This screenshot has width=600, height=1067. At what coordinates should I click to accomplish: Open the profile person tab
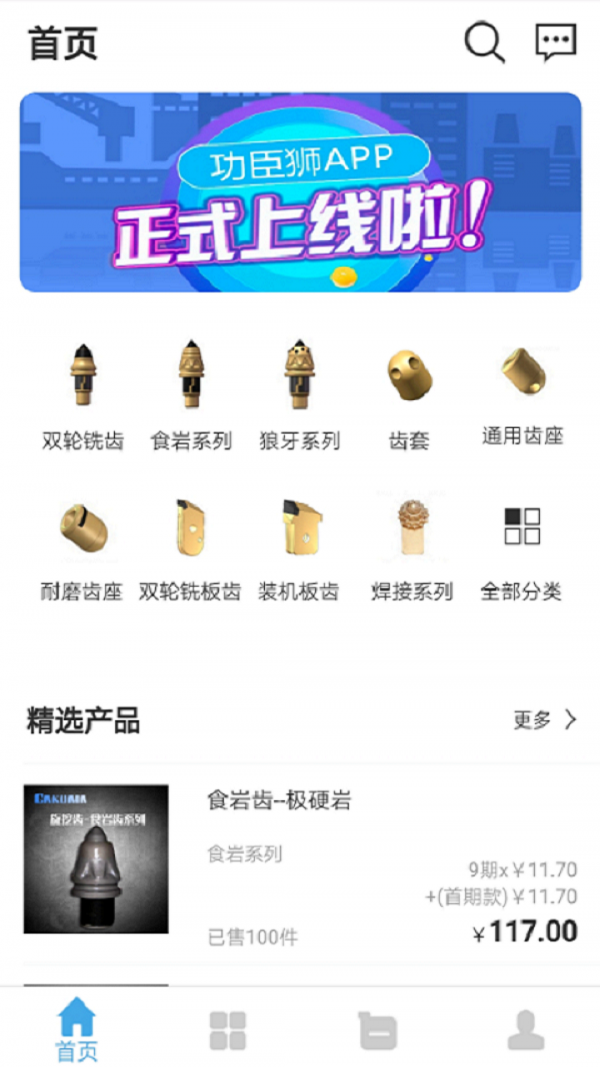tap(526, 1030)
